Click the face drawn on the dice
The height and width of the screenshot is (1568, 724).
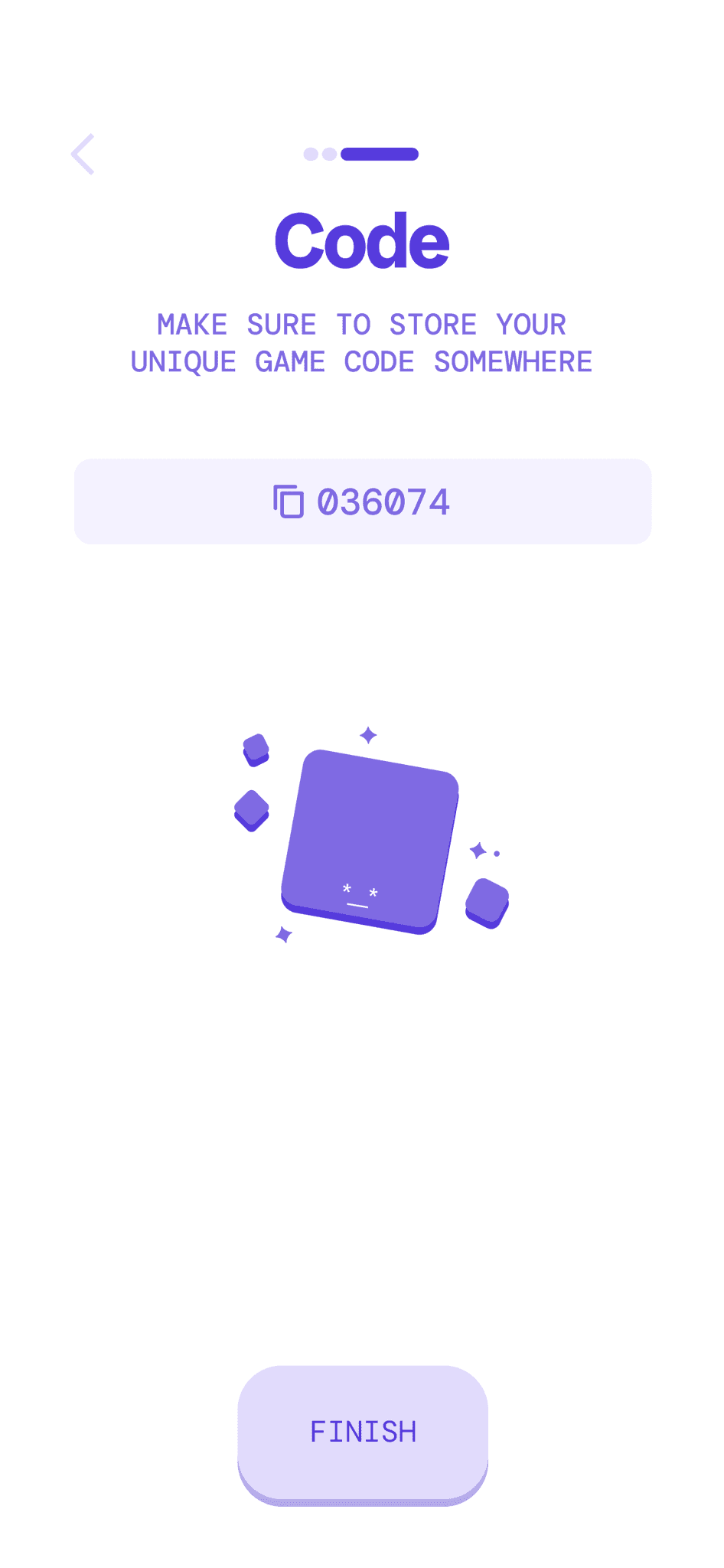pos(360,894)
